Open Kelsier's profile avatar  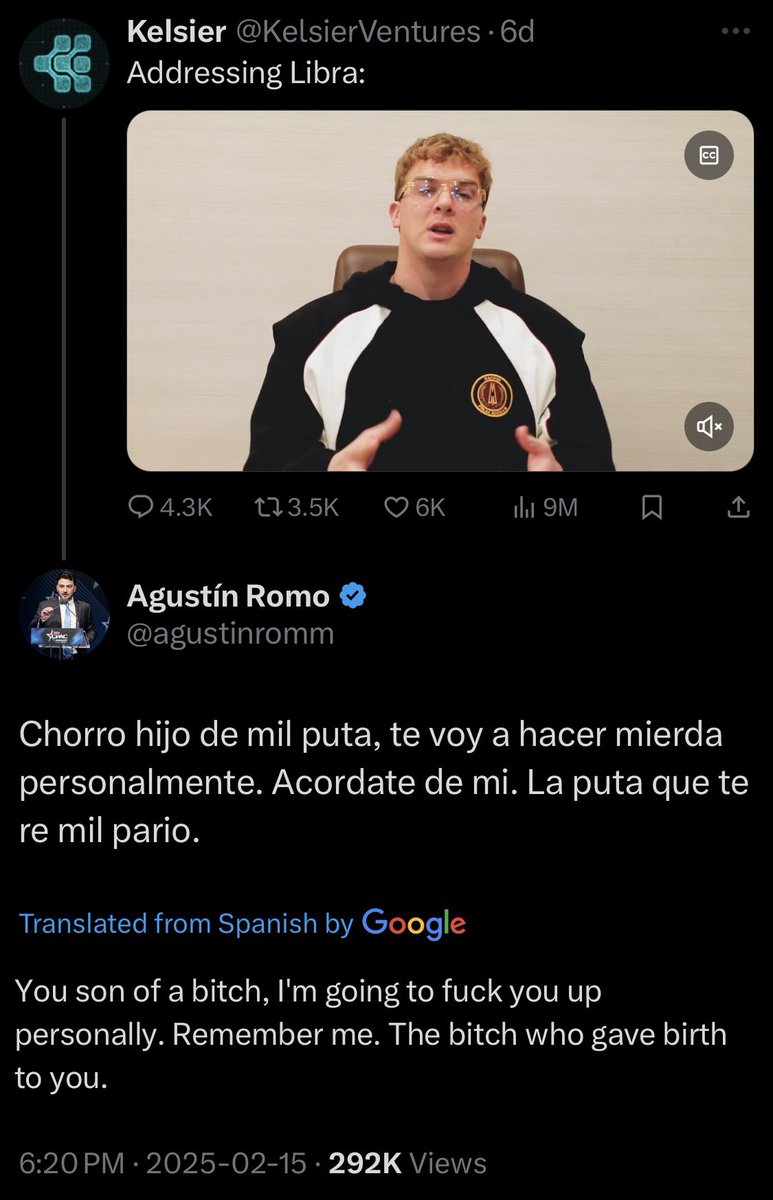click(65, 62)
